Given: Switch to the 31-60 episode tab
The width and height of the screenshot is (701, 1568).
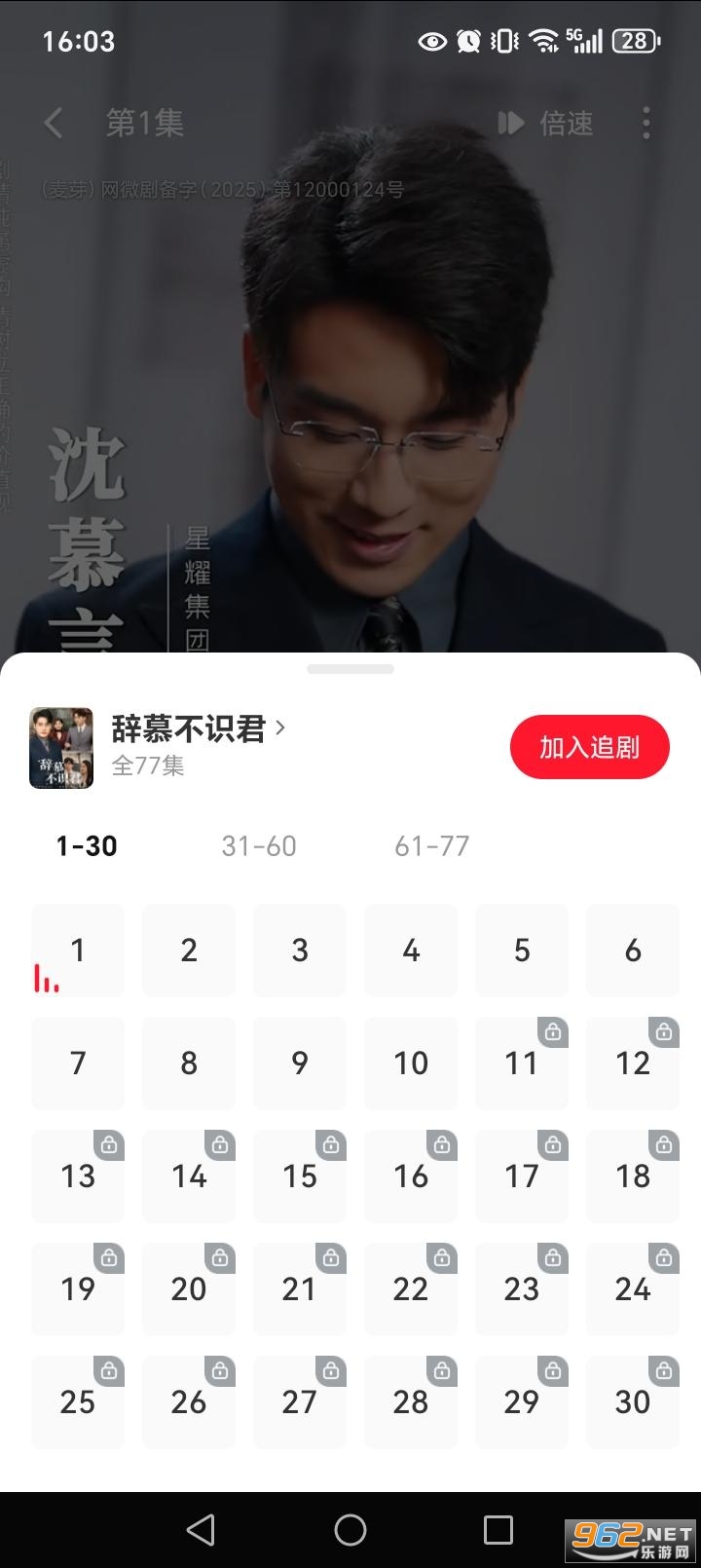Looking at the screenshot, I should pyautogui.click(x=259, y=846).
